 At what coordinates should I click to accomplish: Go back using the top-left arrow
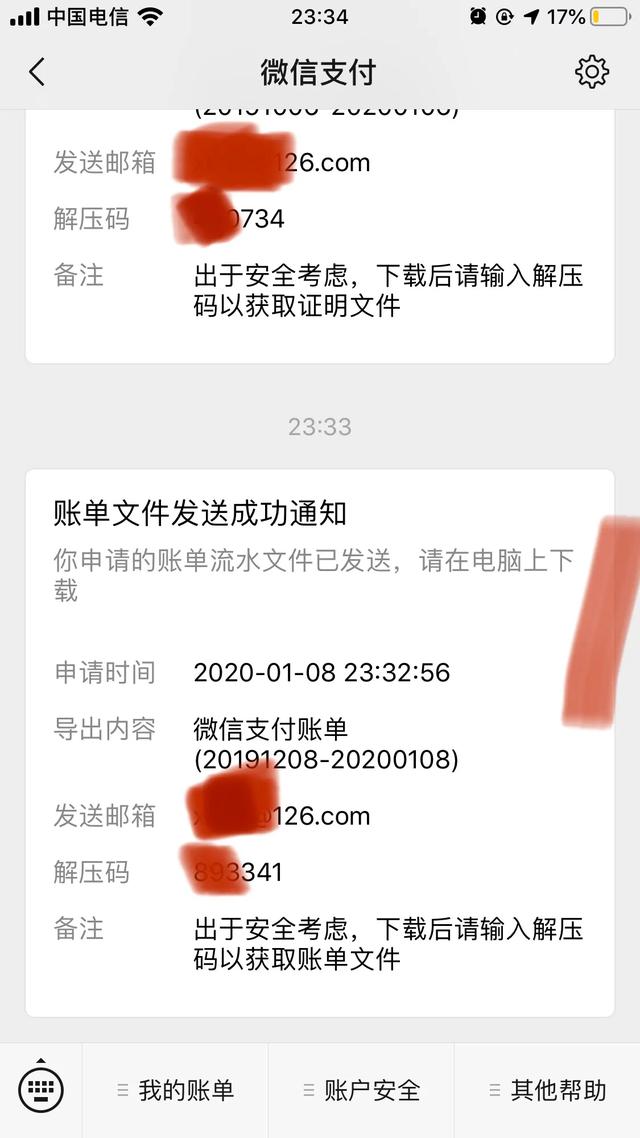click(37, 72)
